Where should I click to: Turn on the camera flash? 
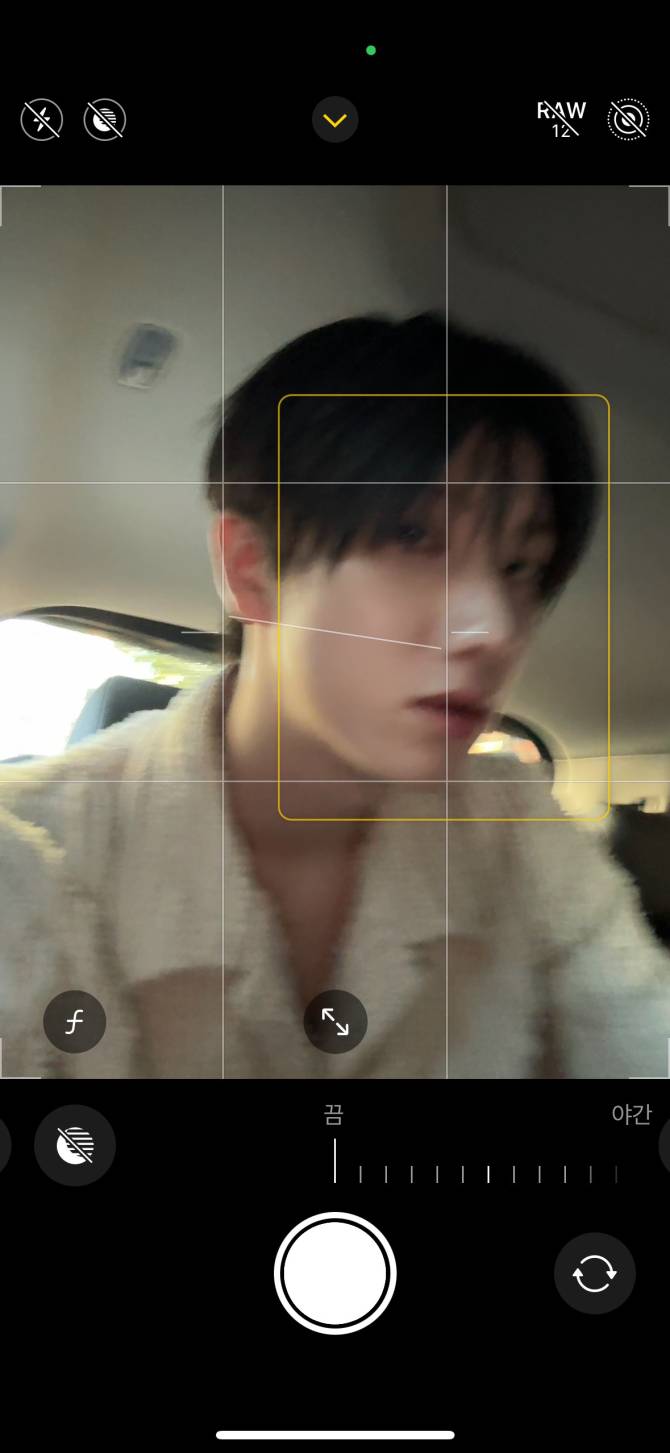click(x=41, y=120)
